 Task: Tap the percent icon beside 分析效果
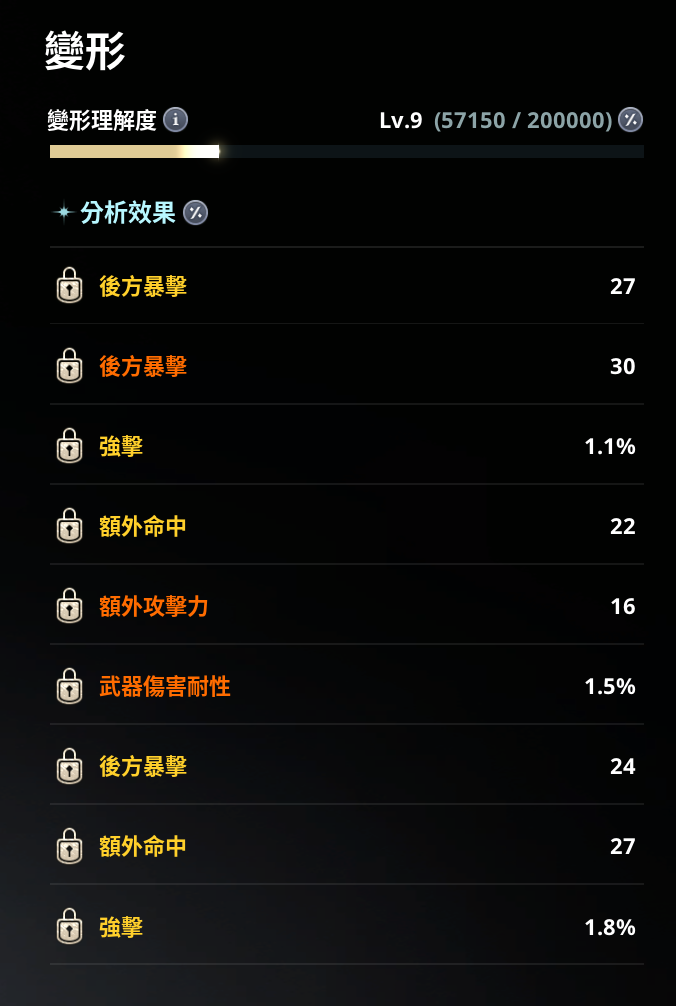[x=196, y=212]
